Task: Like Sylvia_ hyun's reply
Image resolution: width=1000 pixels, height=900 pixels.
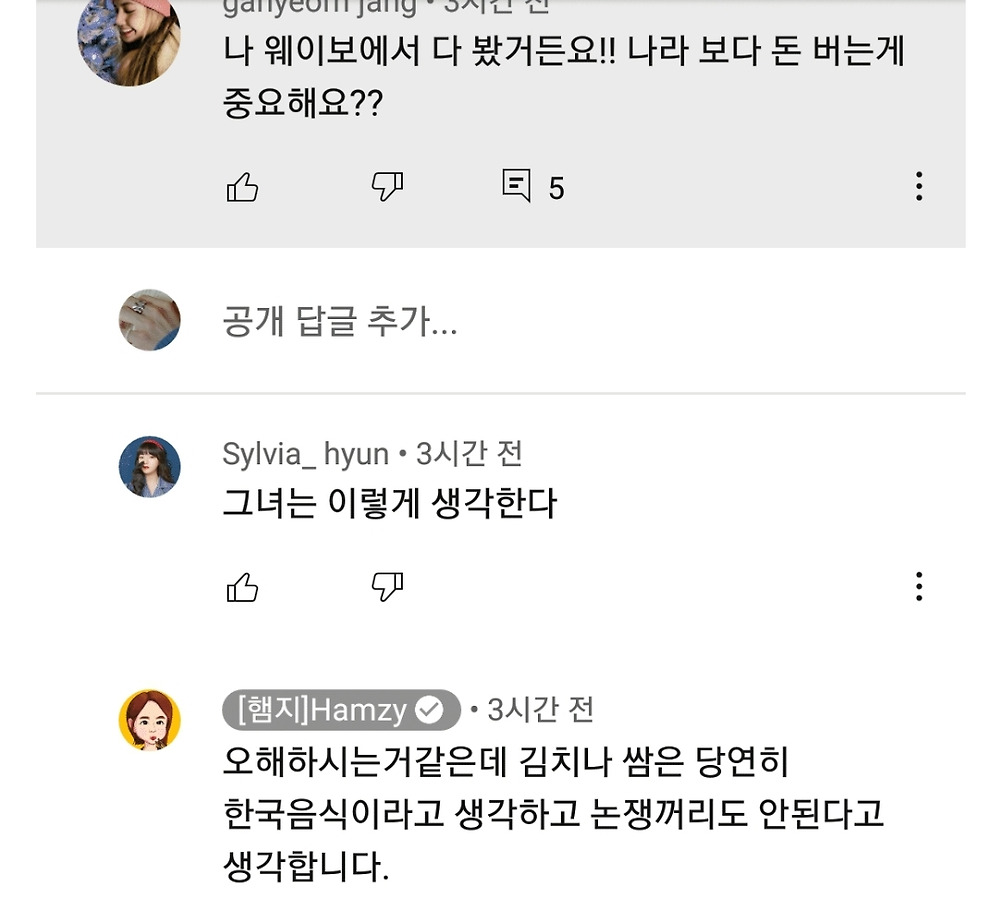Action: 242,588
